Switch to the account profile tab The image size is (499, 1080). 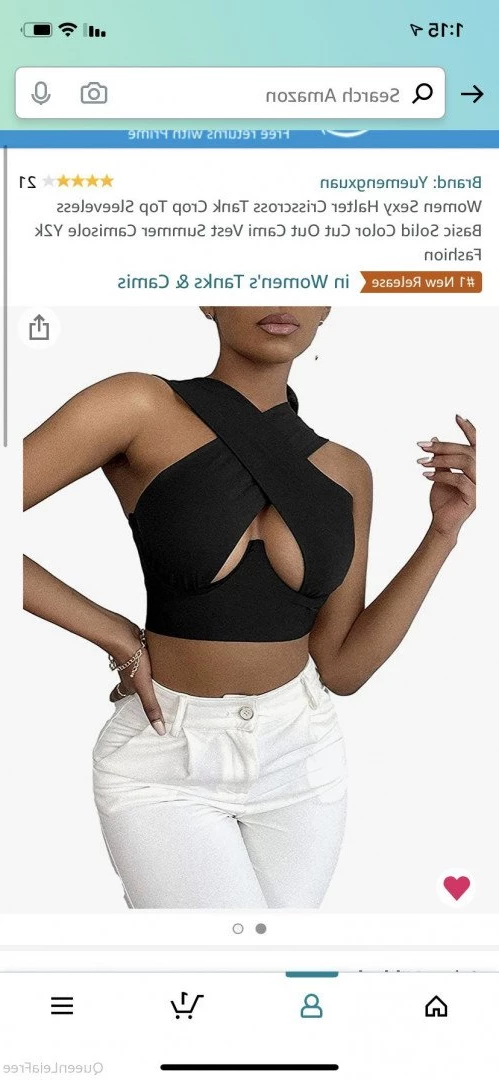click(x=312, y=1006)
